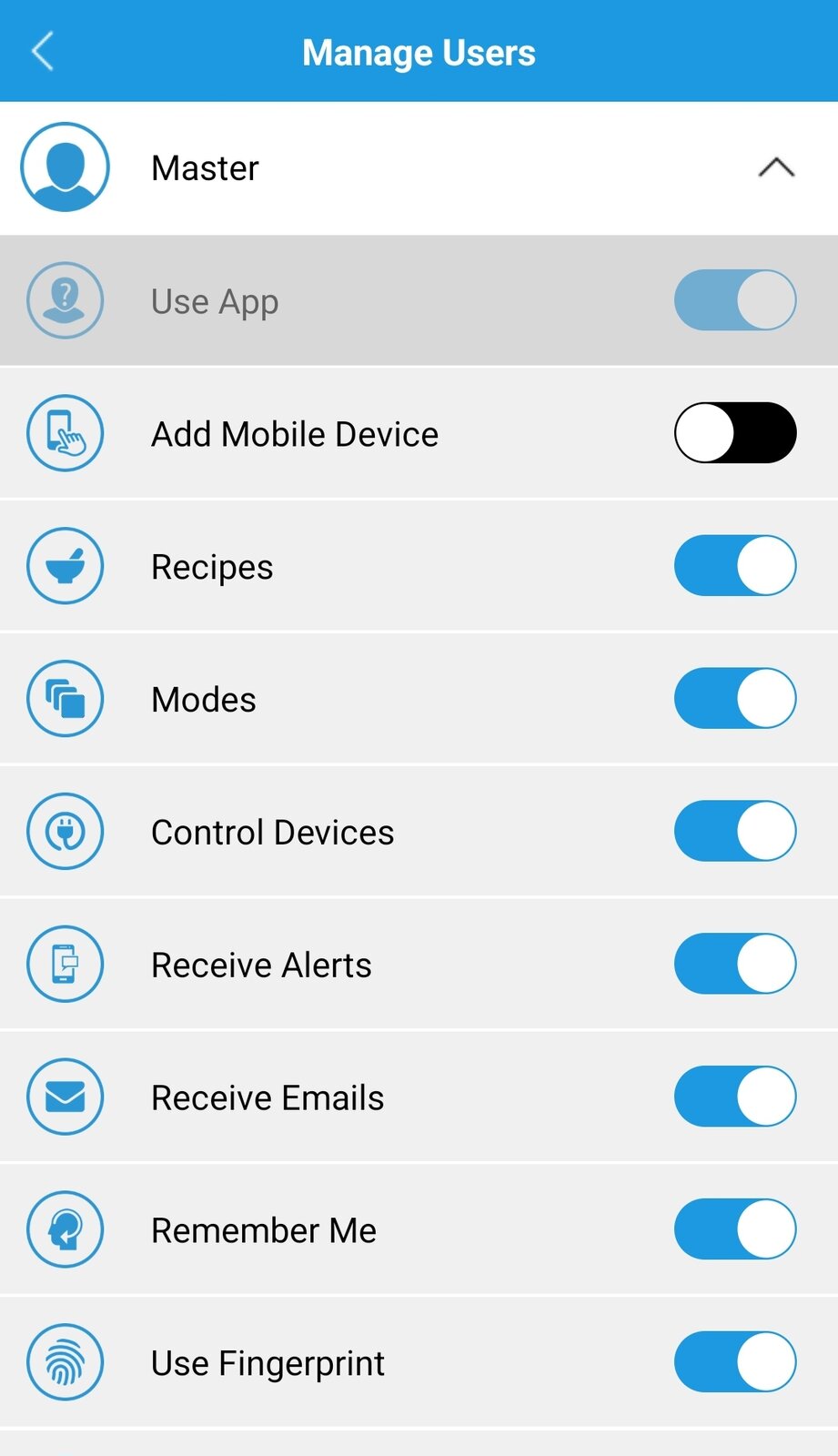Toggle Remember Me off
Image resolution: width=838 pixels, height=1456 pixels.
pyautogui.click(x=735, y=1229)
